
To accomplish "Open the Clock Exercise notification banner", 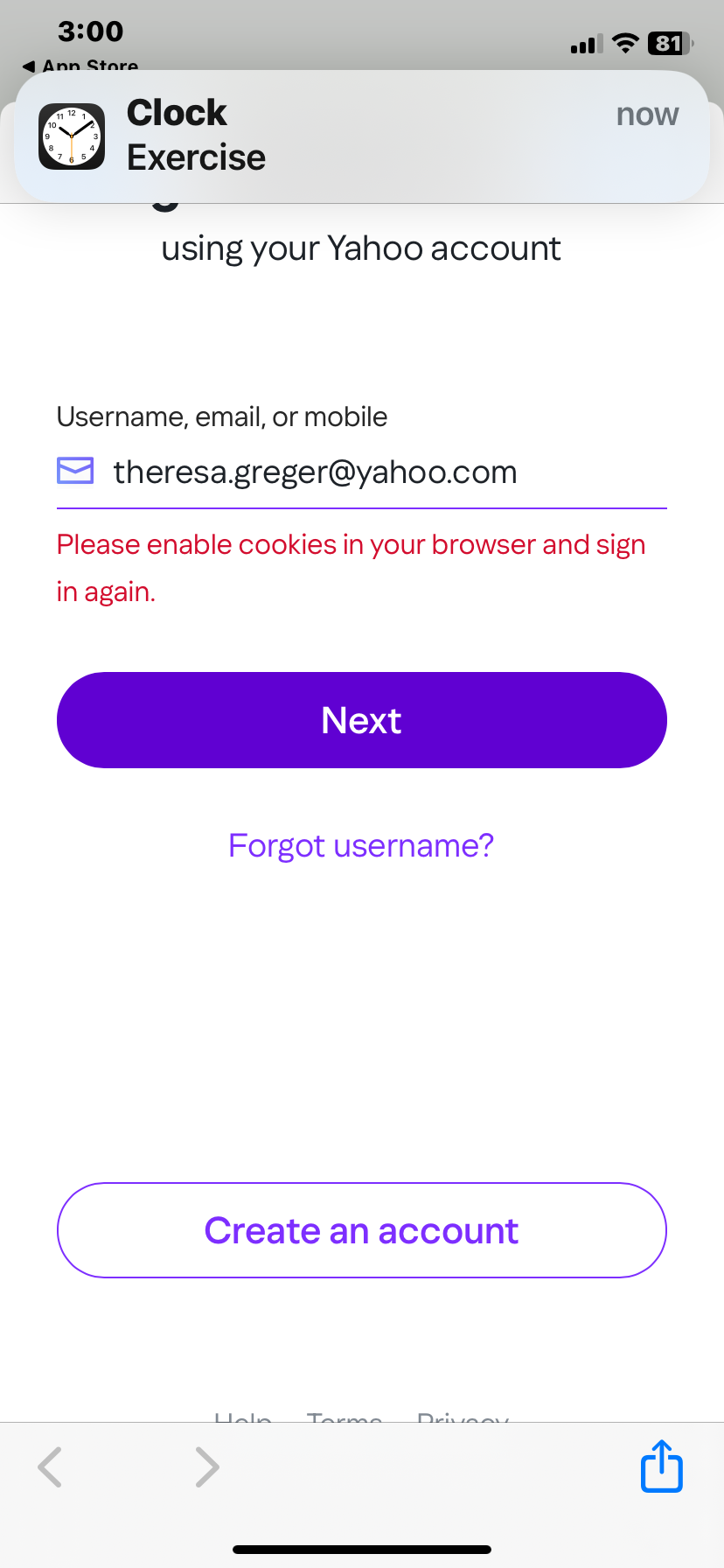I will click(361, 136).
